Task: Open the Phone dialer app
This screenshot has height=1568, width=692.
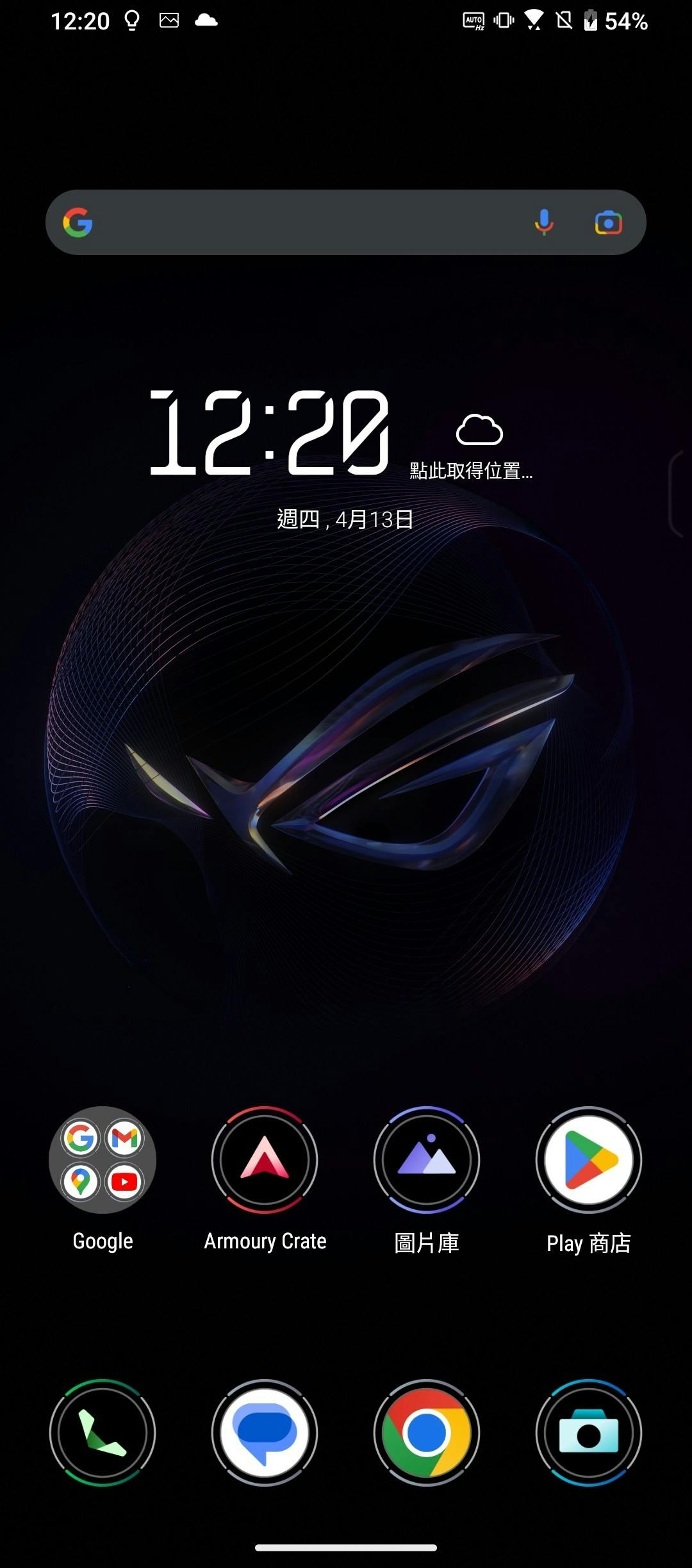Action: click(103, 1433)
